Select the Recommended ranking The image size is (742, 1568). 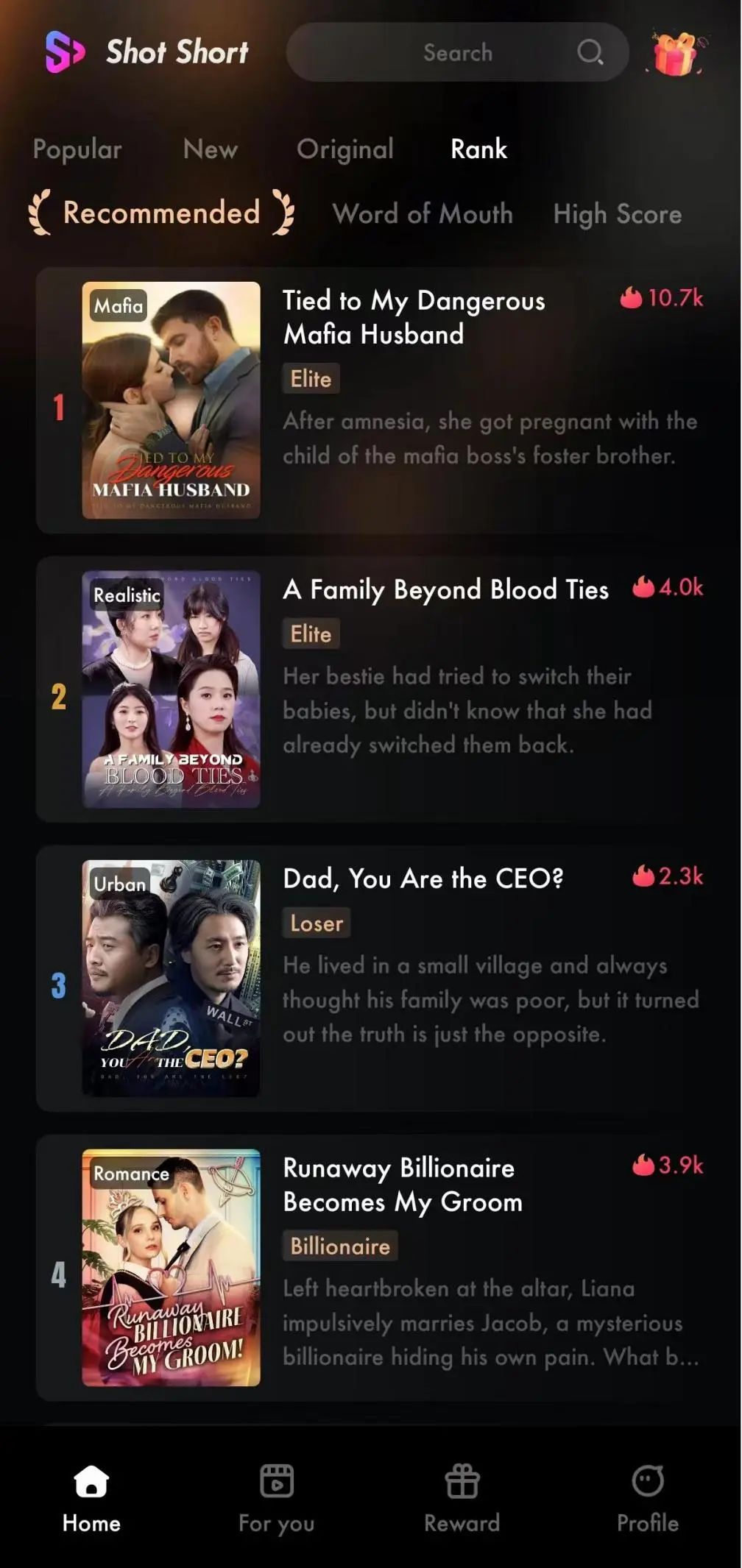(x=161, y=213)
